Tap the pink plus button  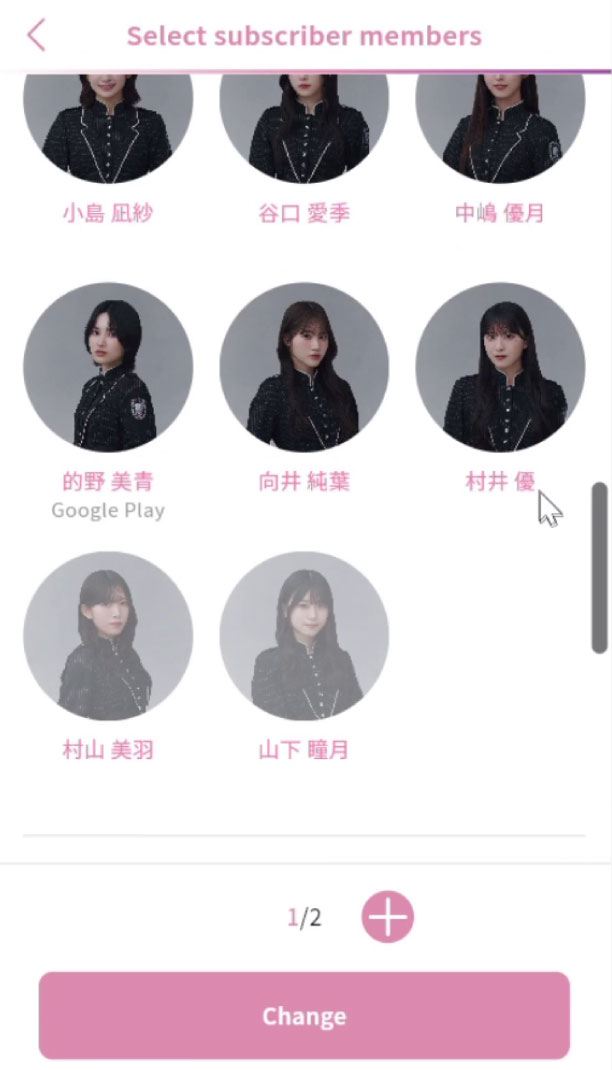[x=387, y=916]
